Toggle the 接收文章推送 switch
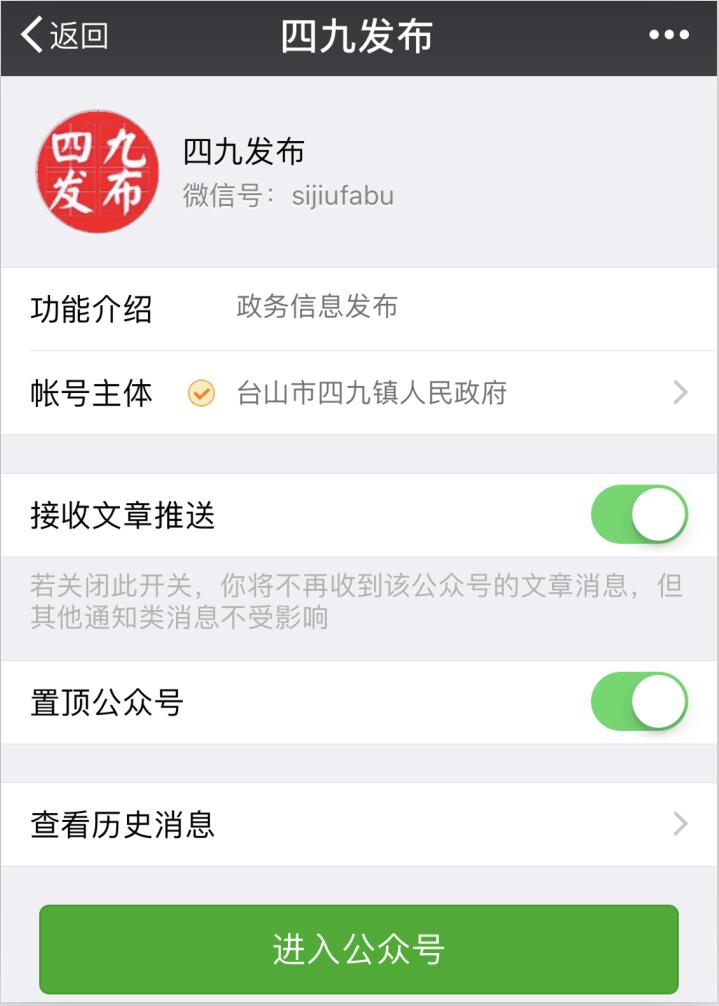Screen dimensions: 719x1006 tap(639, 515)
